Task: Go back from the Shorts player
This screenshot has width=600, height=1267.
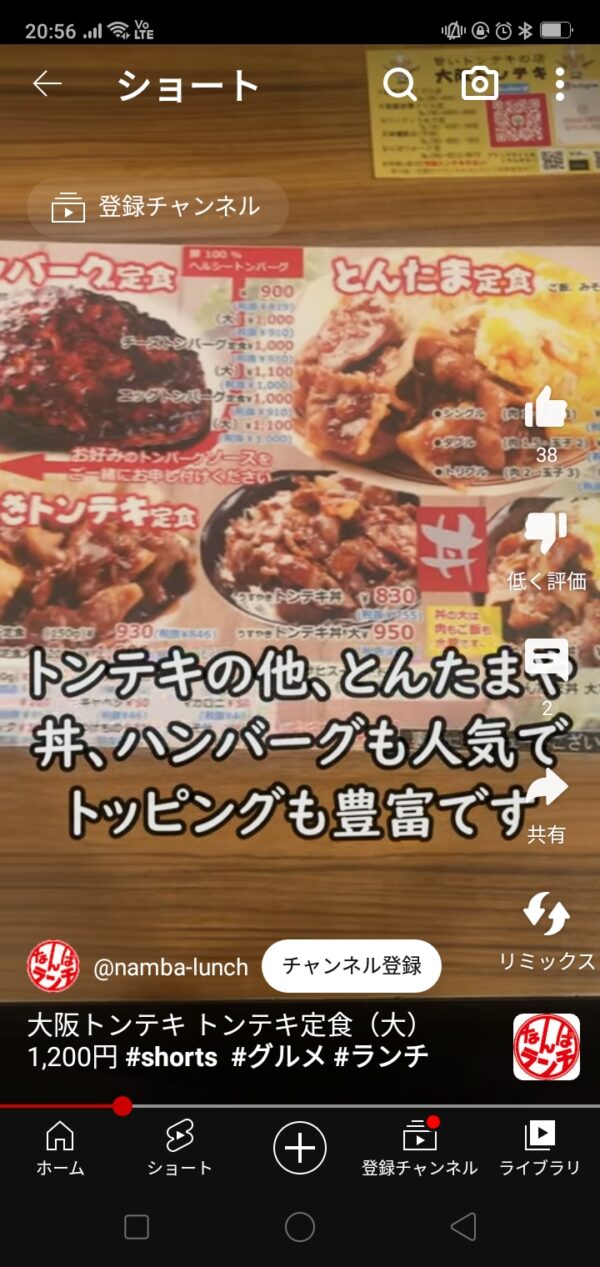Action: pos(47,85)
